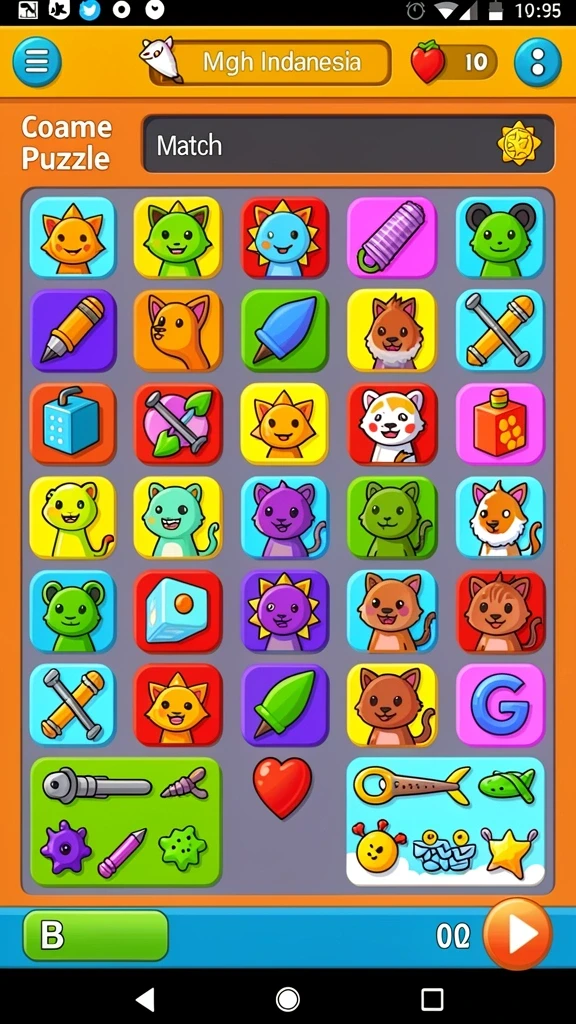Select the red jar tile on pink

[500, 424]
